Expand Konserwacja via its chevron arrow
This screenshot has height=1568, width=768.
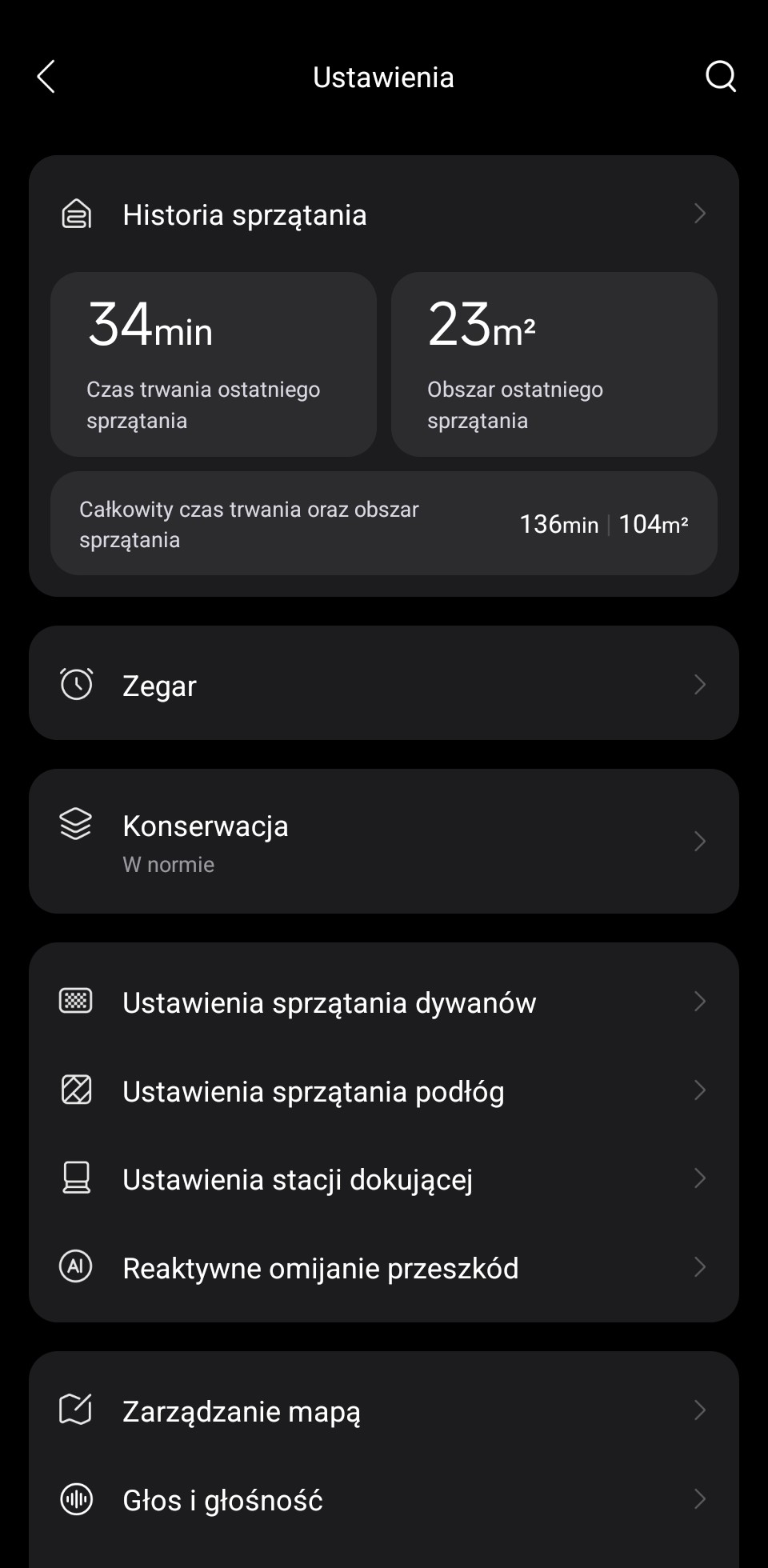(x=699, y=841)
